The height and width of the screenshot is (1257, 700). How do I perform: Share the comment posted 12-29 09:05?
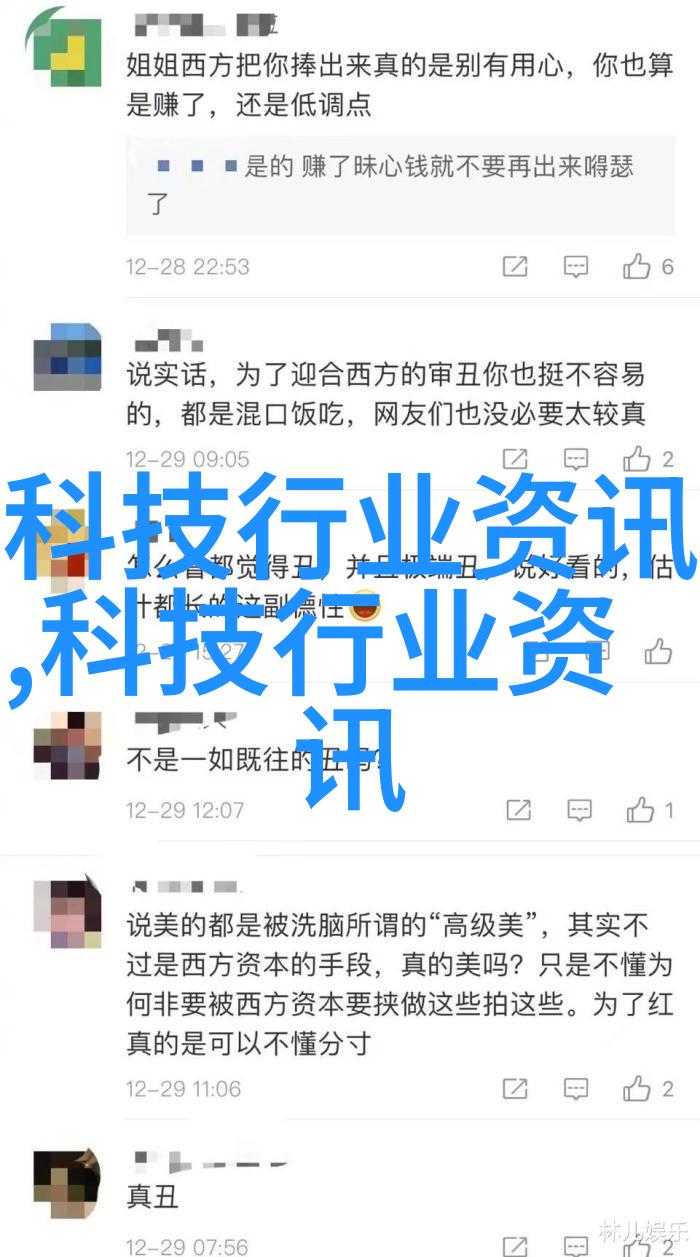click(515, 459)
